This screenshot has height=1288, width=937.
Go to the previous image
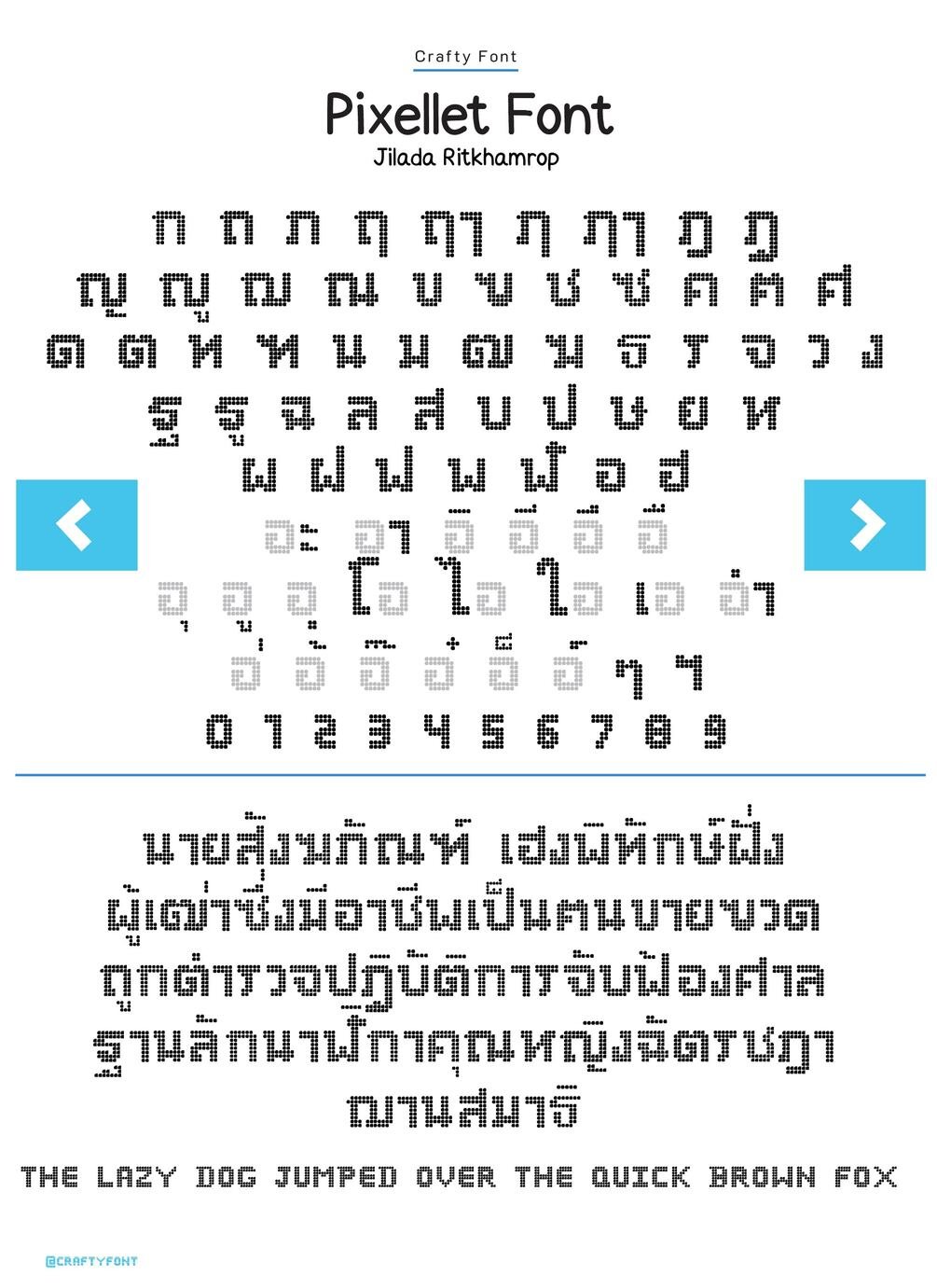tap(76, 525)
